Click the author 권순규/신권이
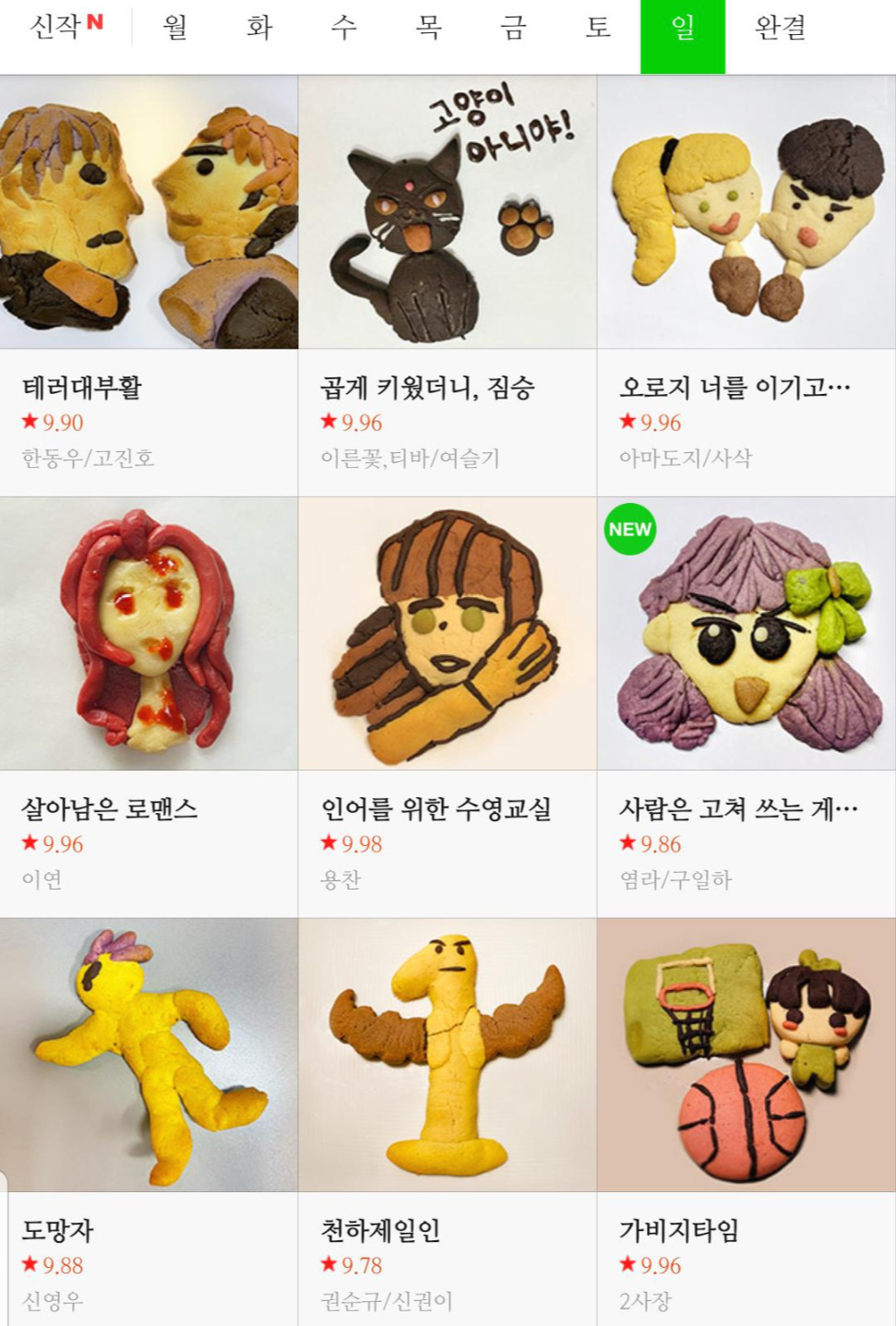896x1326 pixels. tap(384, 1301)
